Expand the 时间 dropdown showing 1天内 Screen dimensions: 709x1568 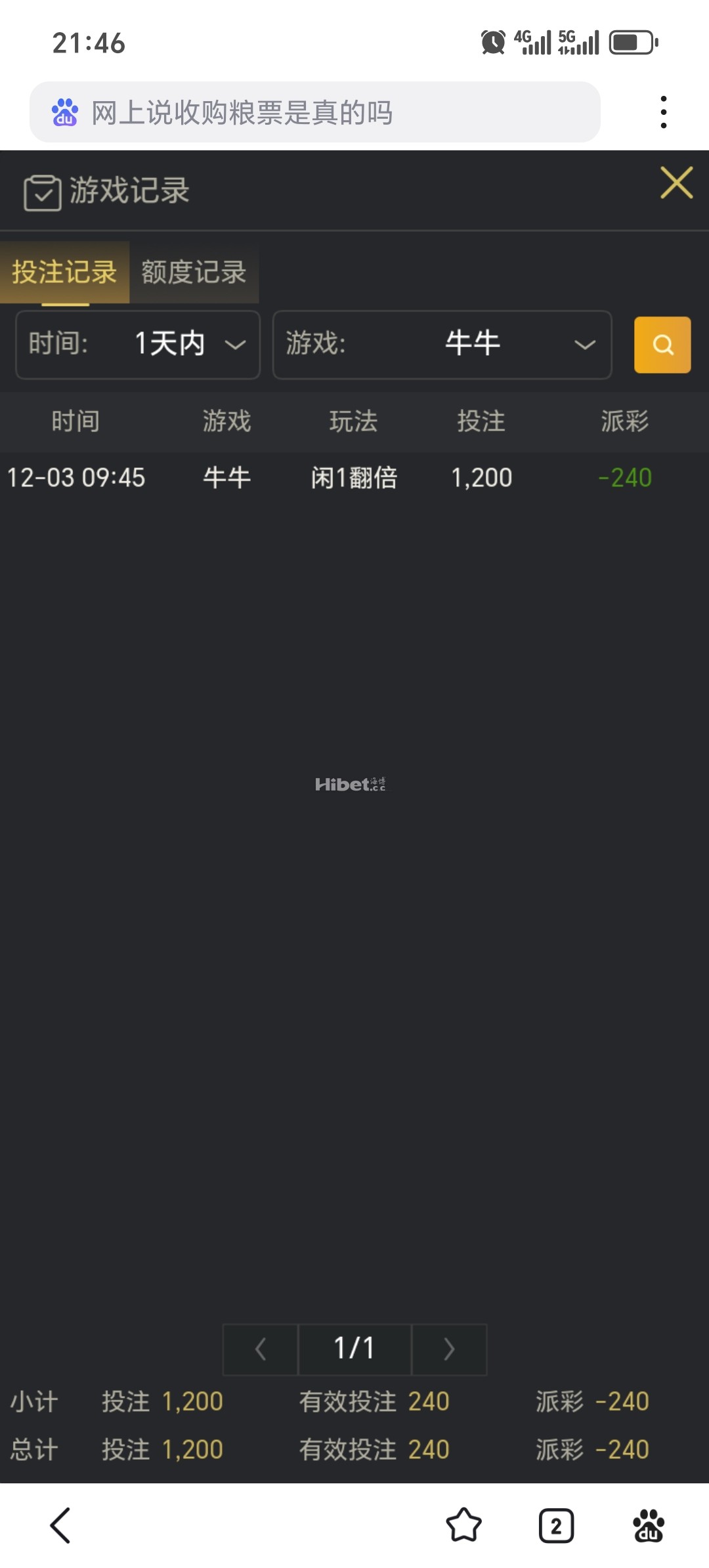pyautogui.click(x=138, y=344)
